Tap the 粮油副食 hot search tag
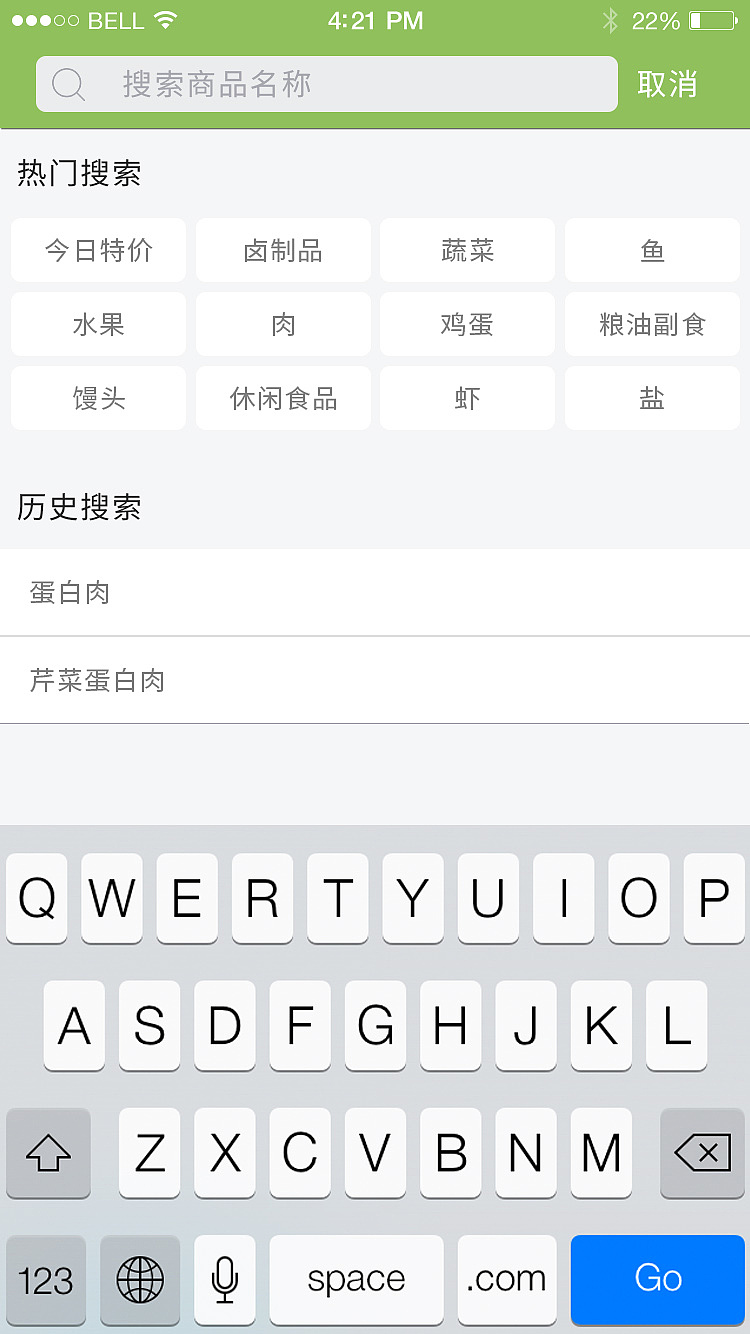The width and height of the screenshot is (750, 1334). pos(652,324)
